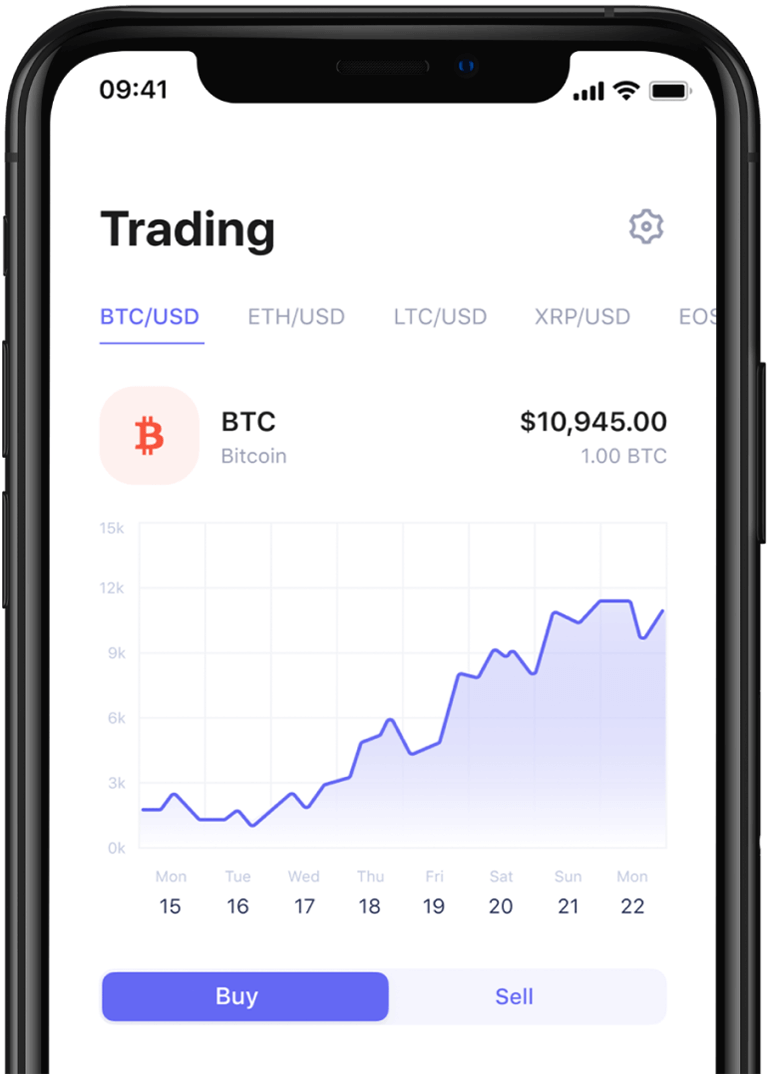Click the 1.00 BTC holdings amount
768x1074 pixels.
624,456
